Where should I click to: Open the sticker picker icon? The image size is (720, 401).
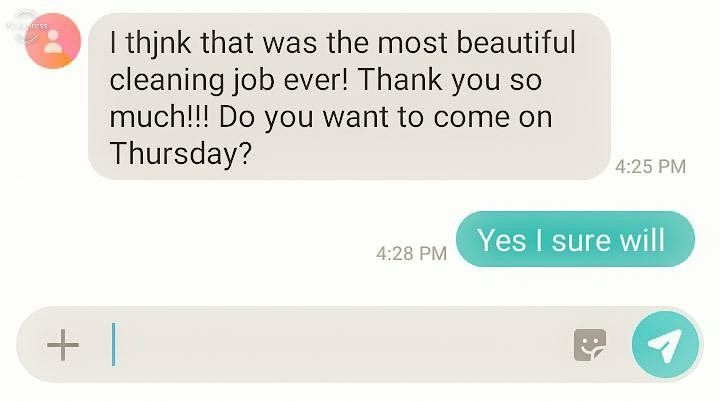(x=590, y=345)
